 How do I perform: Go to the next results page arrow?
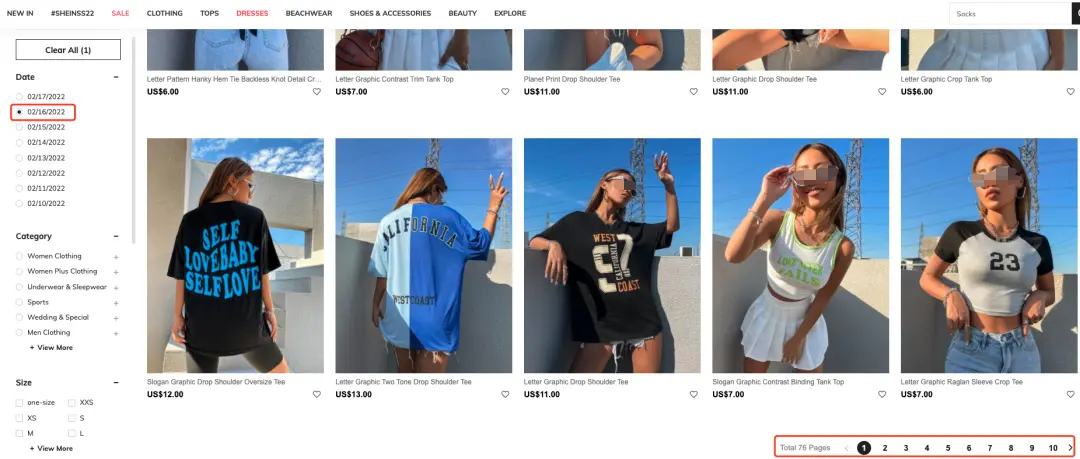point(1070,448)
